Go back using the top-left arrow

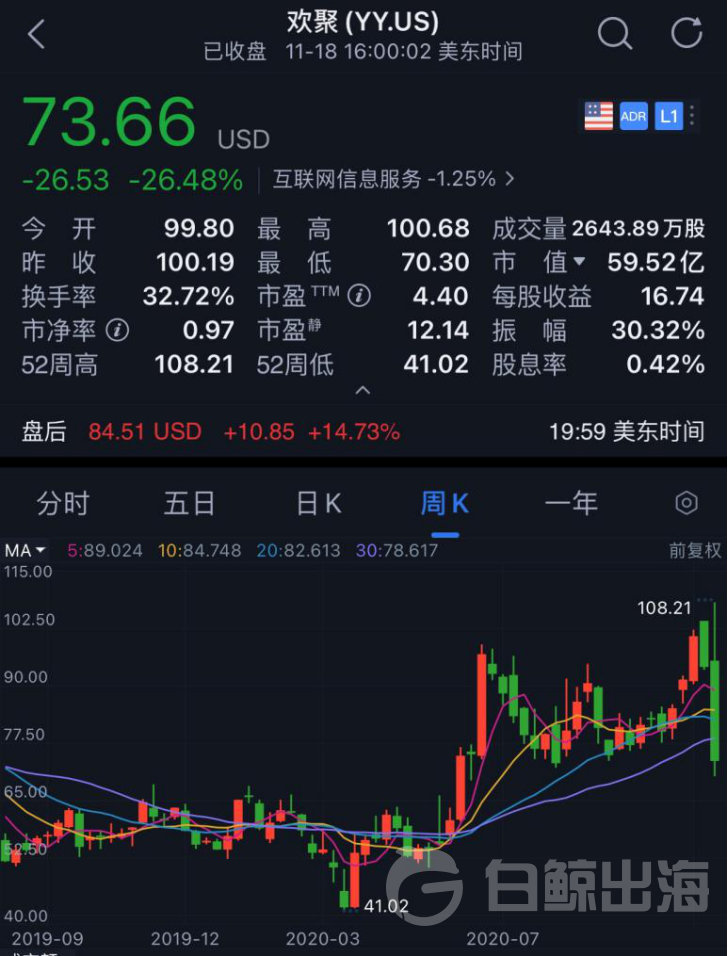[37, 34]
